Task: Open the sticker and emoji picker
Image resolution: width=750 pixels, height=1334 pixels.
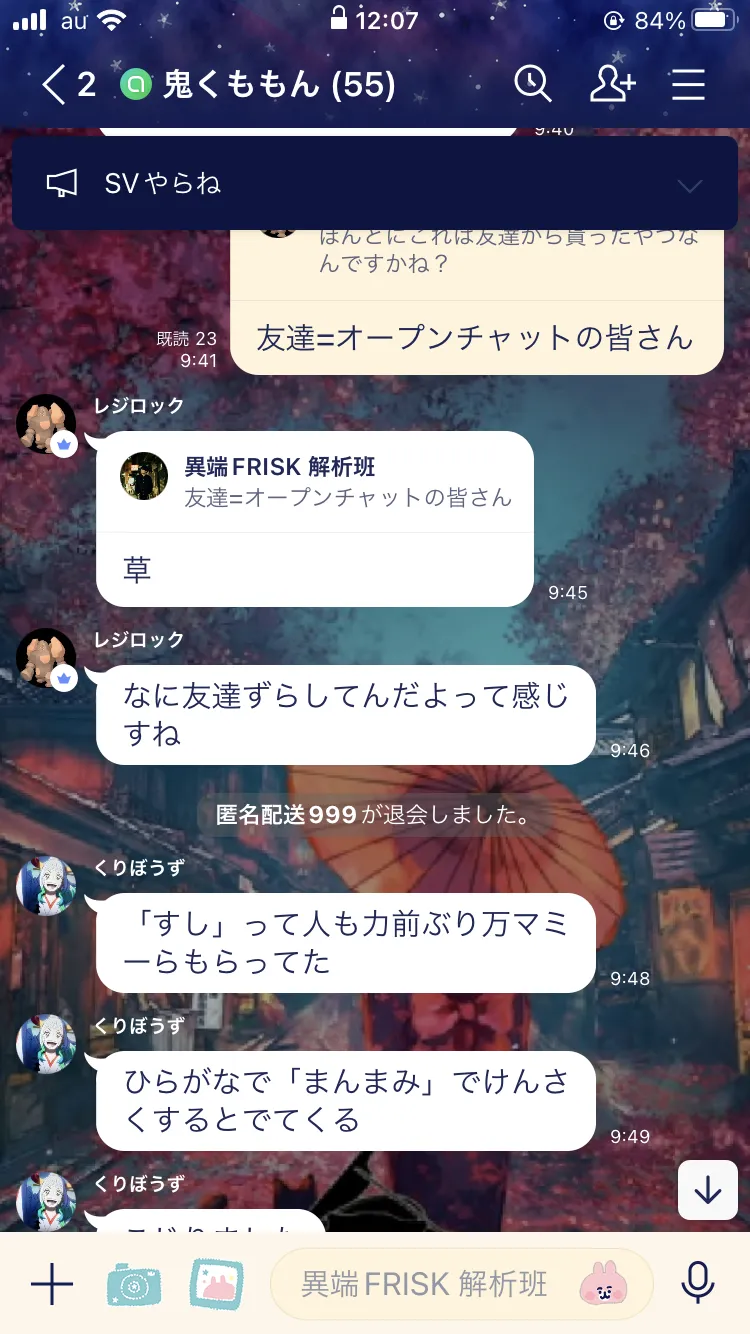Action: (x=609, y=1284)
